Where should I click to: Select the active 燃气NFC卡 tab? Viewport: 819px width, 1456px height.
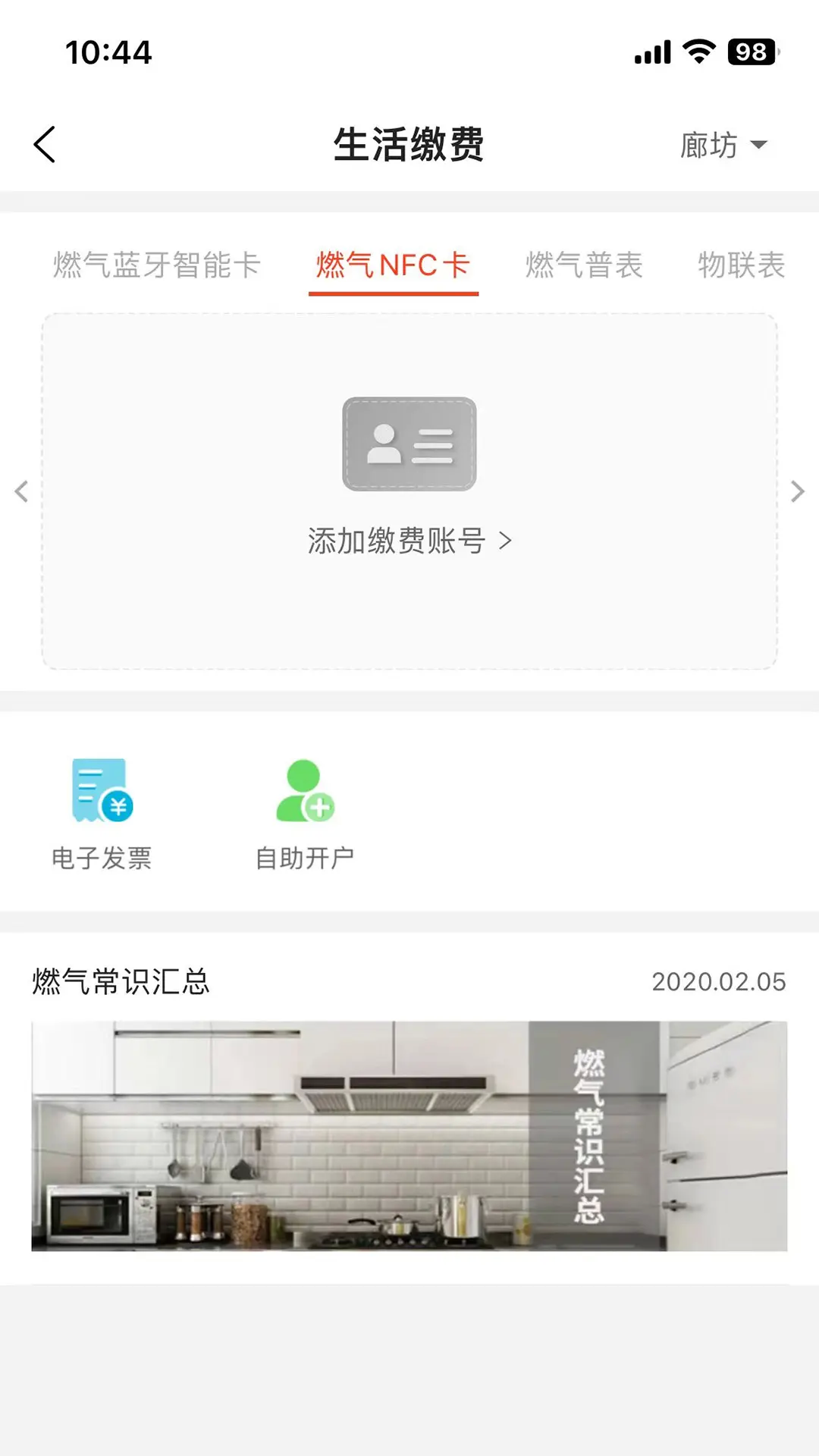click(393, 265)
